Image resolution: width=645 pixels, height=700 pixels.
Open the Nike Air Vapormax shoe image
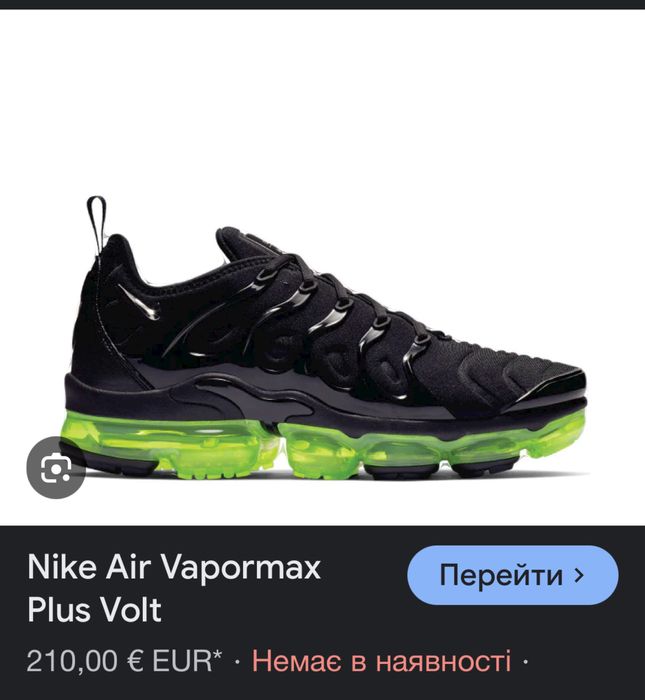330,340
